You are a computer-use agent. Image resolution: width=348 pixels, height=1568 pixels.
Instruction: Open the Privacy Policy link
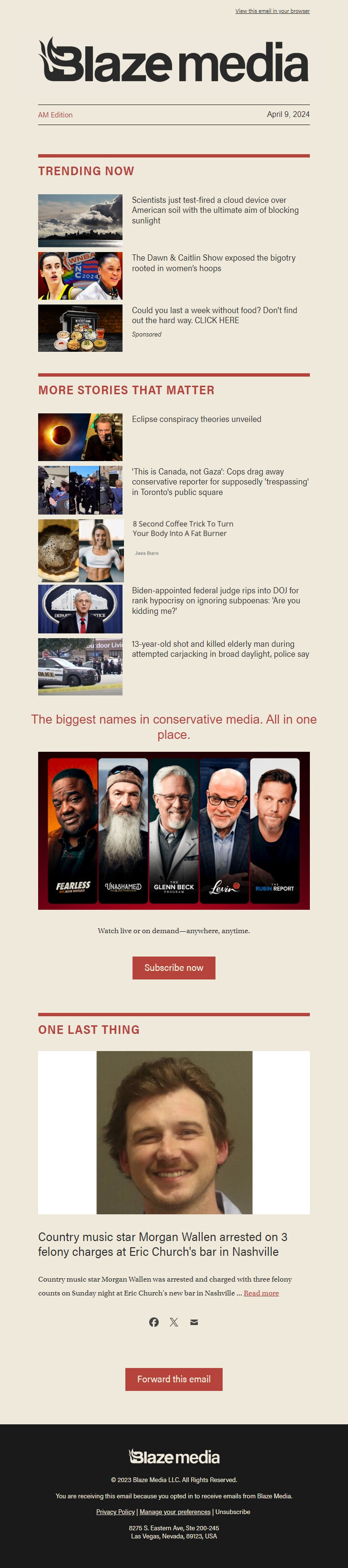(115, 1512)
